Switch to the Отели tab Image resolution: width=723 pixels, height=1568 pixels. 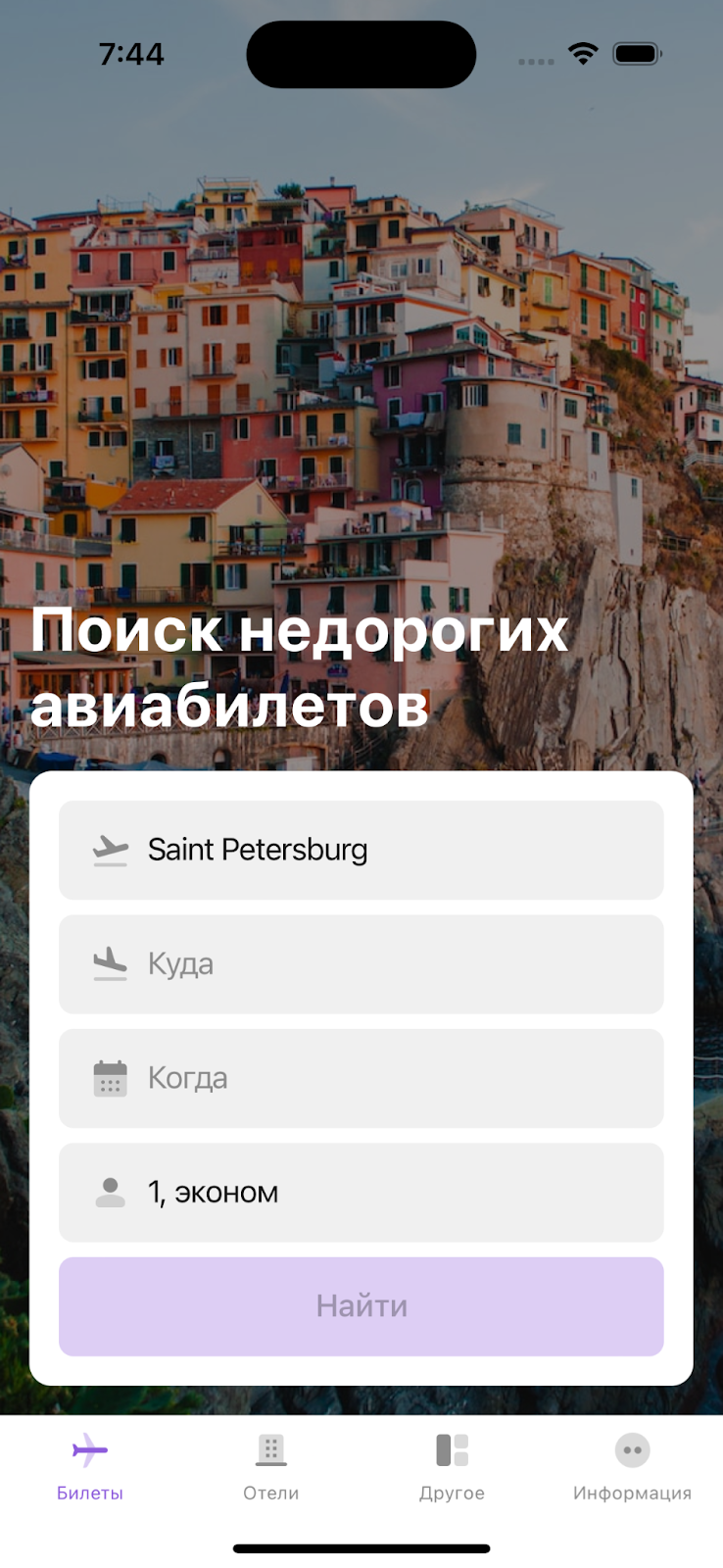click(271, 1466)
